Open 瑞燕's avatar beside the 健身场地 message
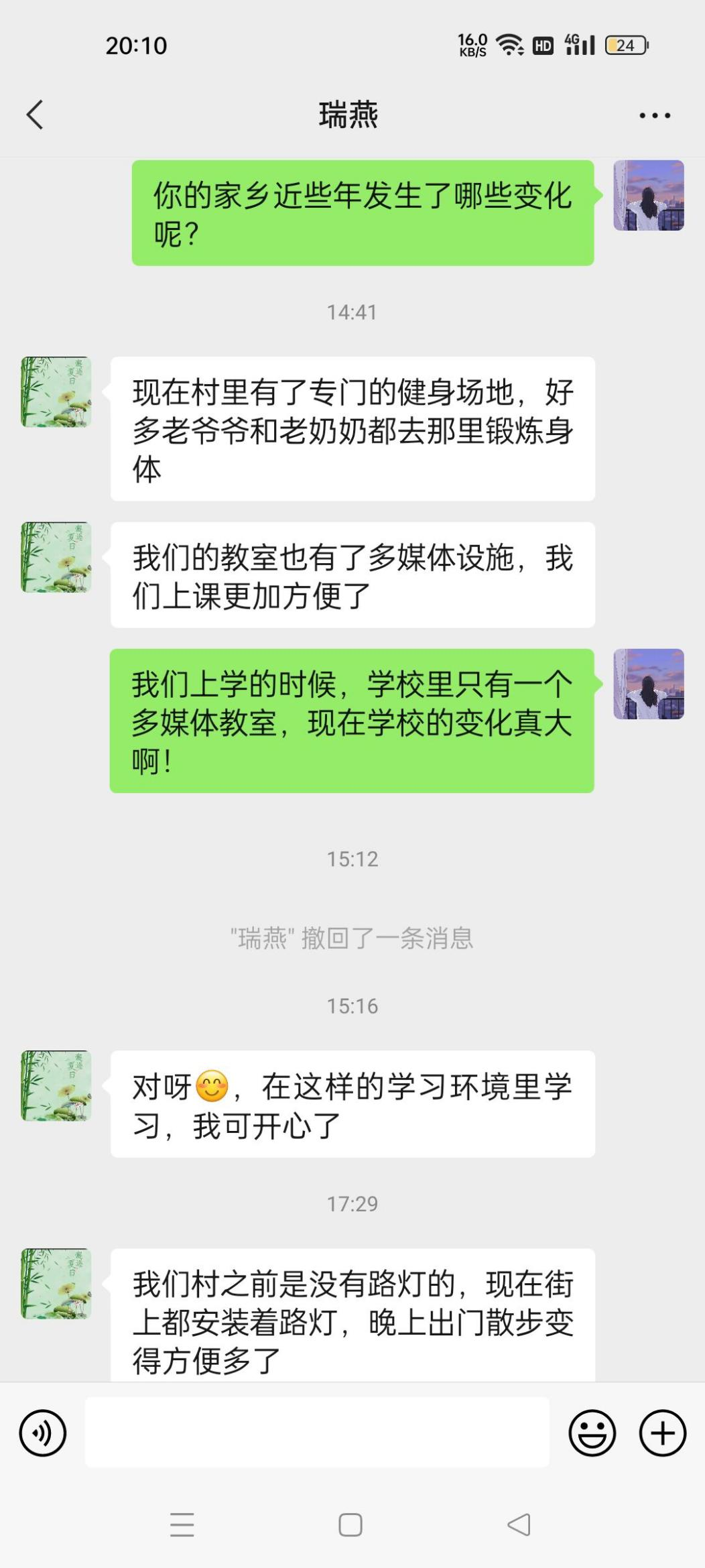705x1568 pixels. click(56, 392)
